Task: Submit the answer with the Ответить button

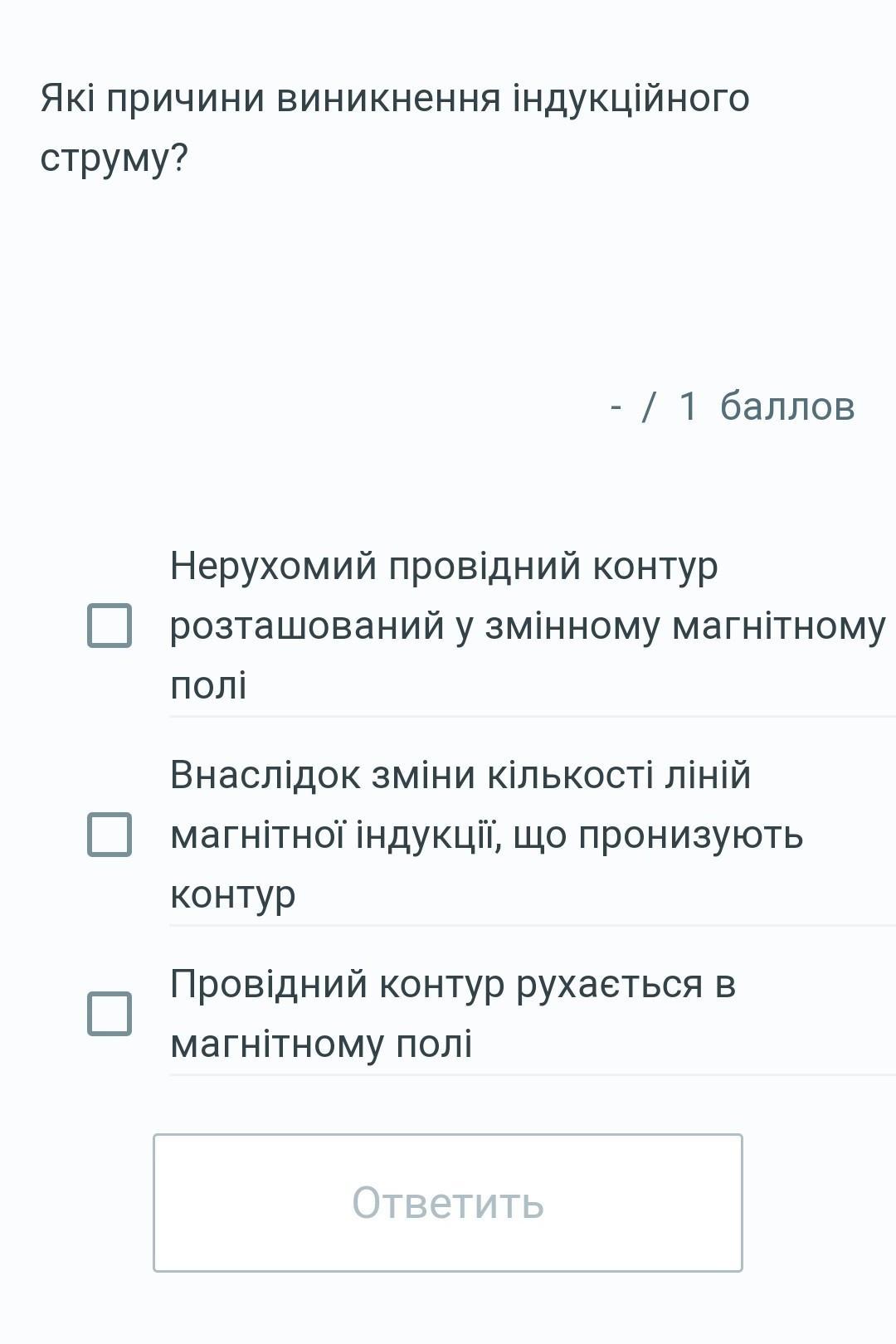Action: coord(448,1203)
